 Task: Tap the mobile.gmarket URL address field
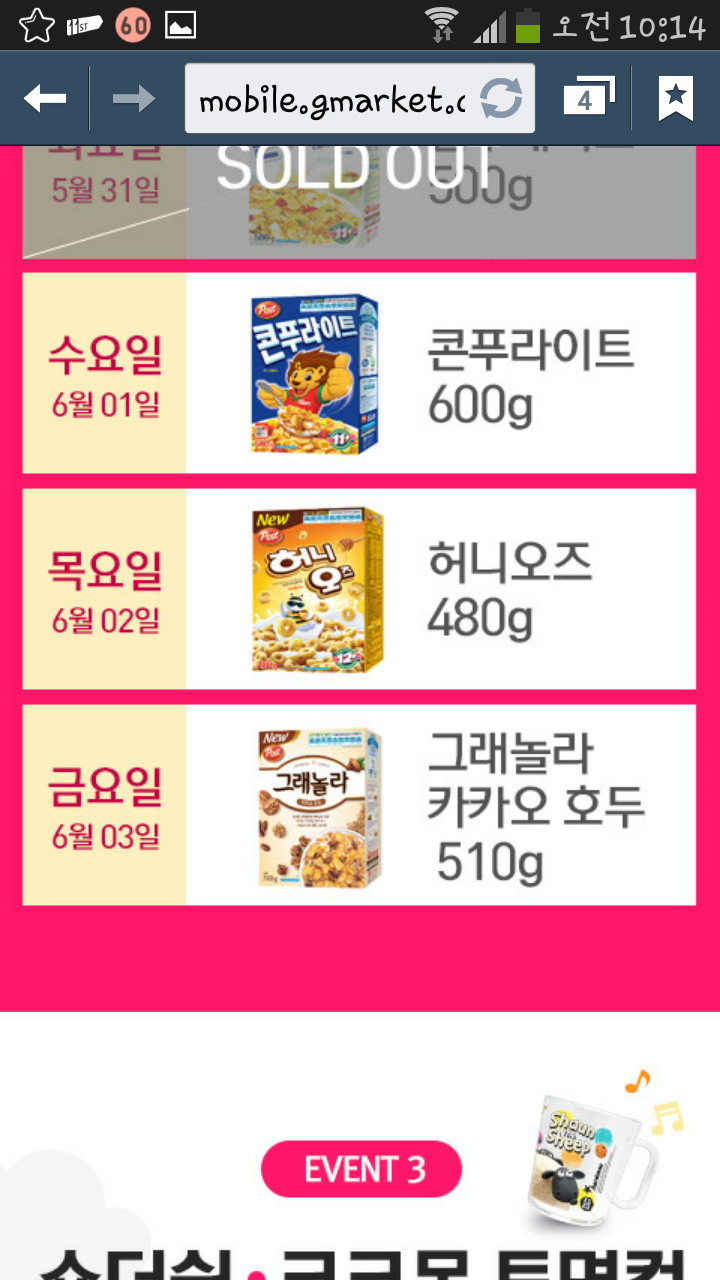click(x=330, y=99)
